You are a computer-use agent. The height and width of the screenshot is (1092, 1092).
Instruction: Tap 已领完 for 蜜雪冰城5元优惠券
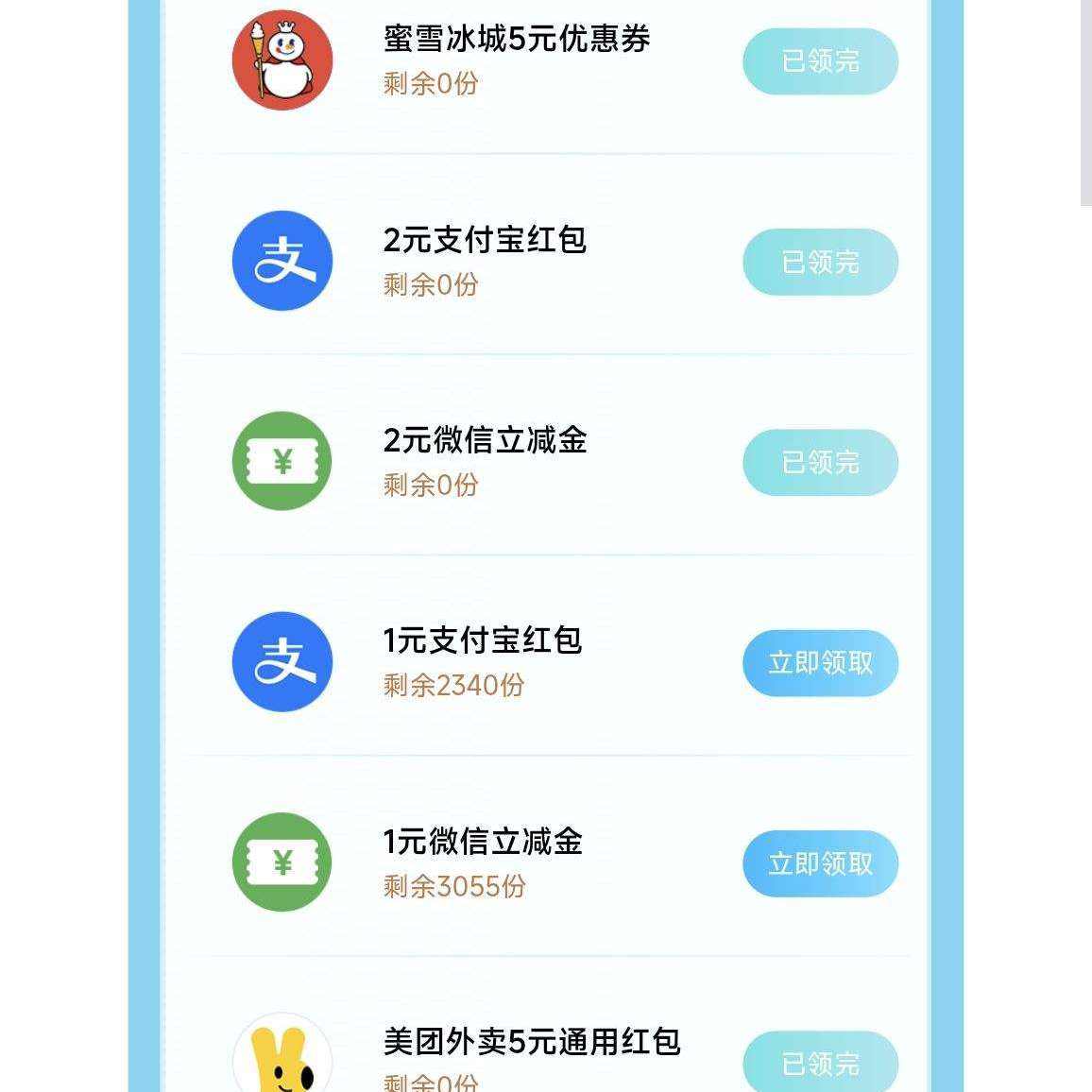[820, 61]
